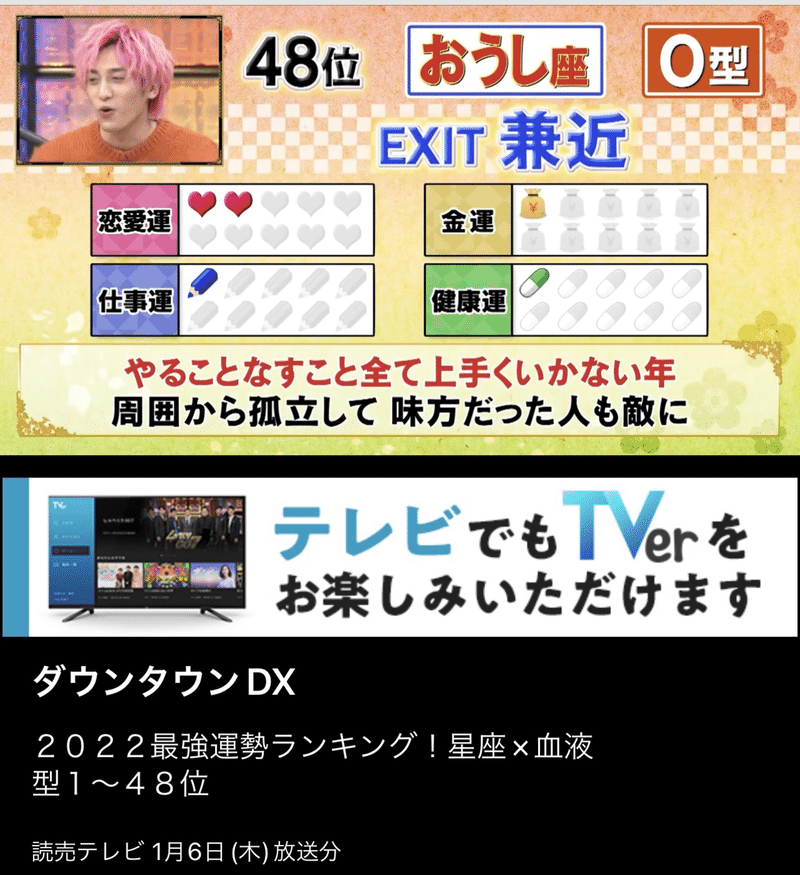Open the テレビでもTVer banner
Image resolution: width=800 pixels, height=875 pixels.
400,557
